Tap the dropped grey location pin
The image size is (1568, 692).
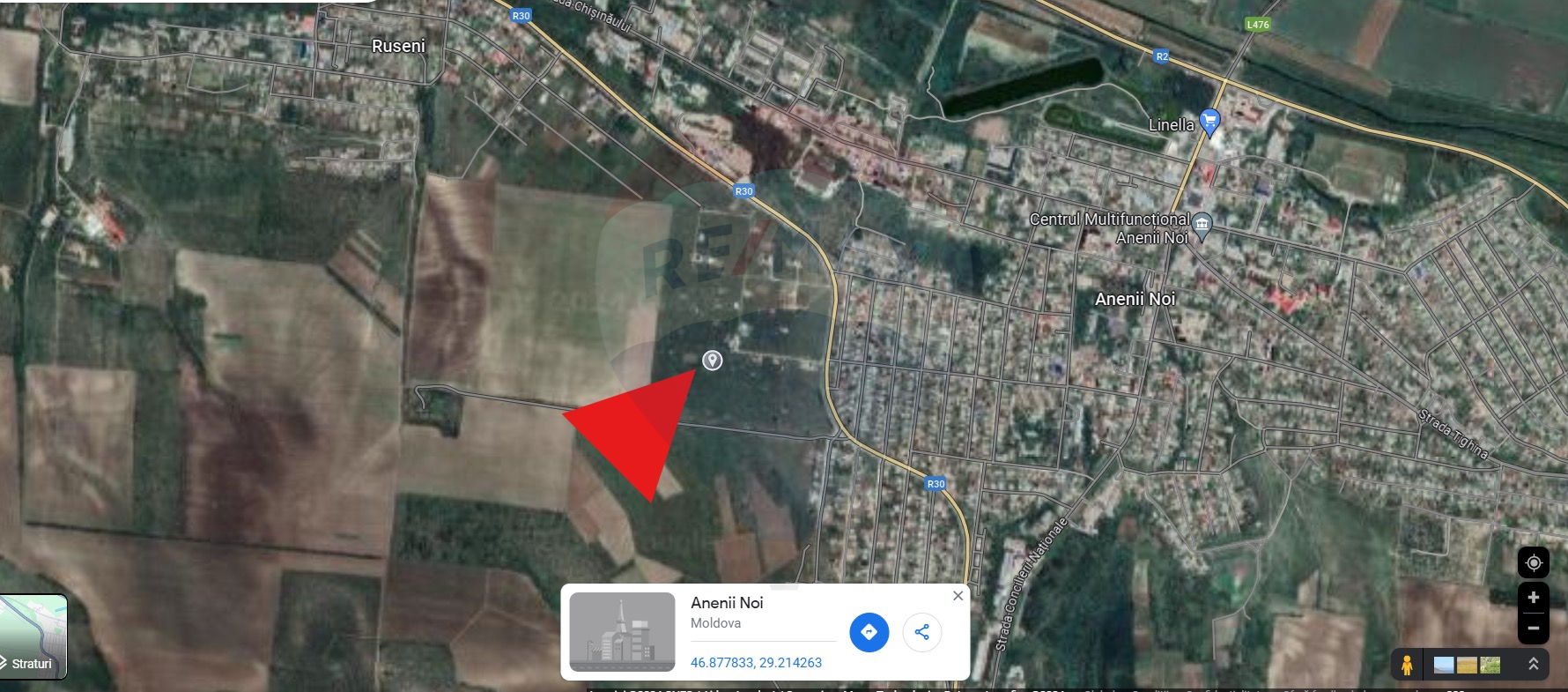click(712, 360)
